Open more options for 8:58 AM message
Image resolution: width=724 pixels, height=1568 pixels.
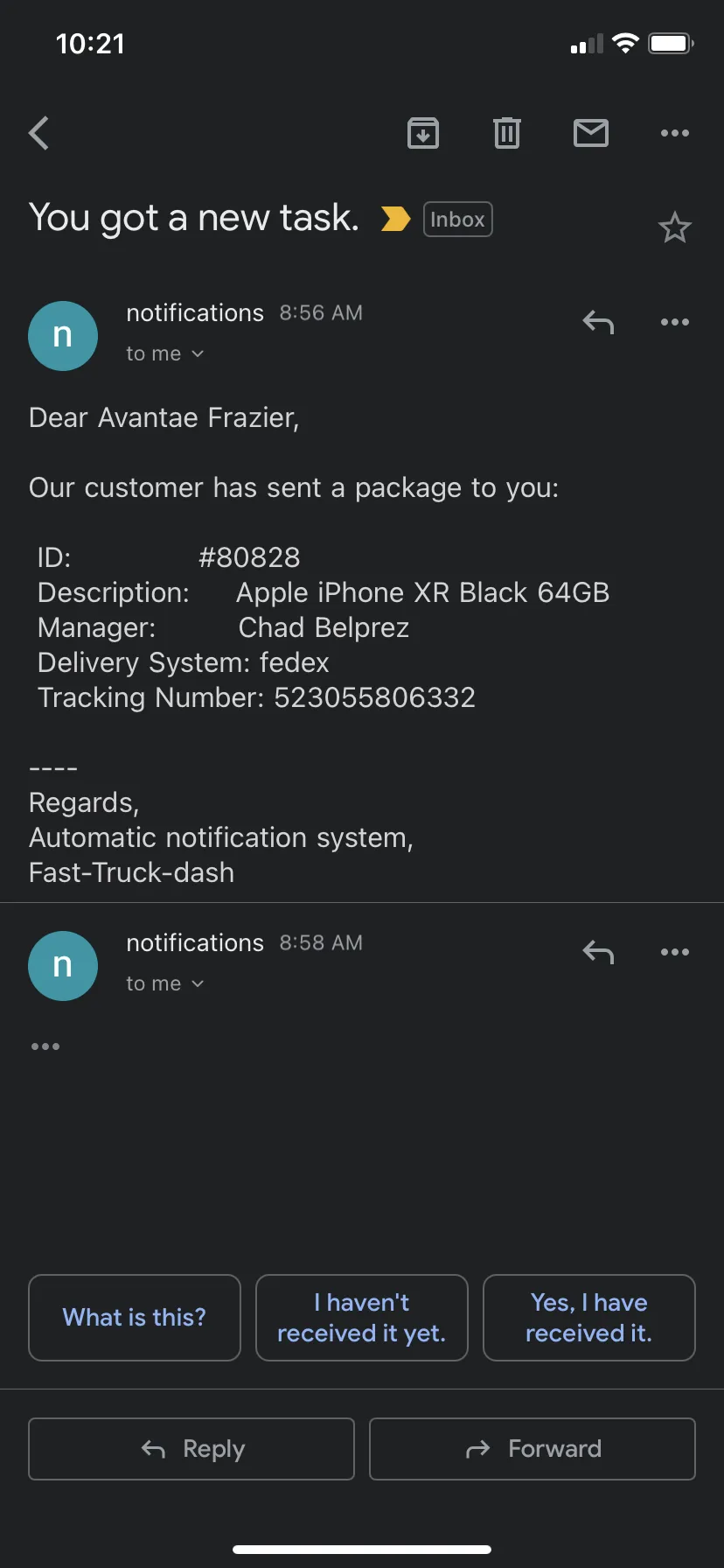[x=675, y=952]
